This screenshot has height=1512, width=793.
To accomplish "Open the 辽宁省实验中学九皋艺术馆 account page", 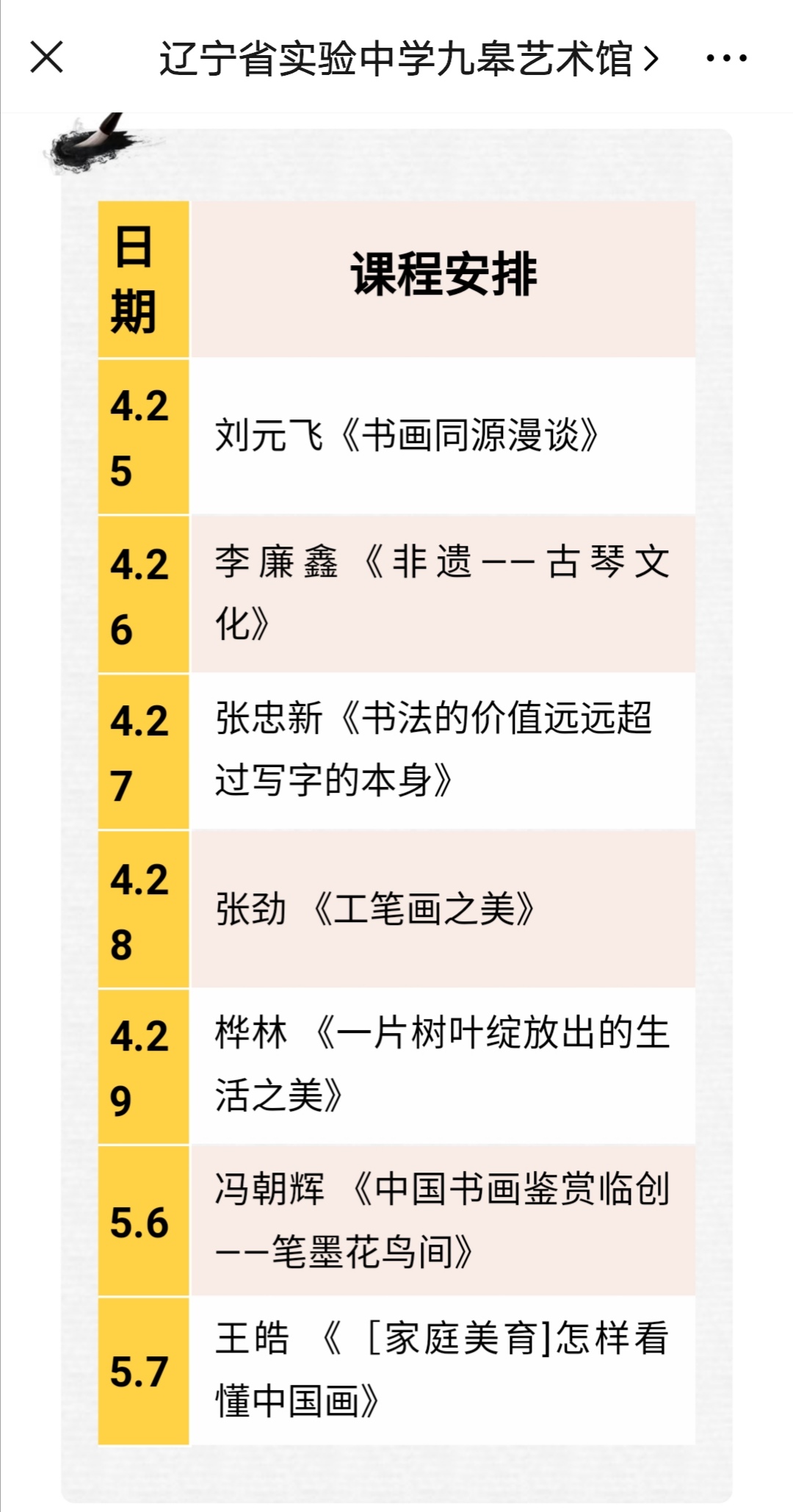I will tap(408, 59).
